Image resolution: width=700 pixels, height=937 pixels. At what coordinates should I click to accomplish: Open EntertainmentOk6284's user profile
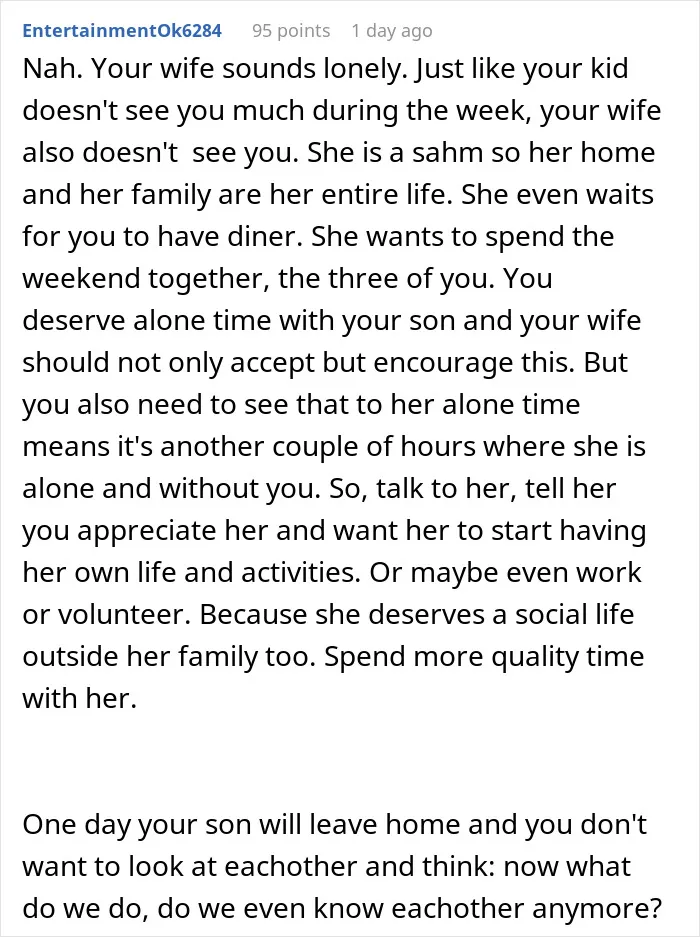[122, 30]
